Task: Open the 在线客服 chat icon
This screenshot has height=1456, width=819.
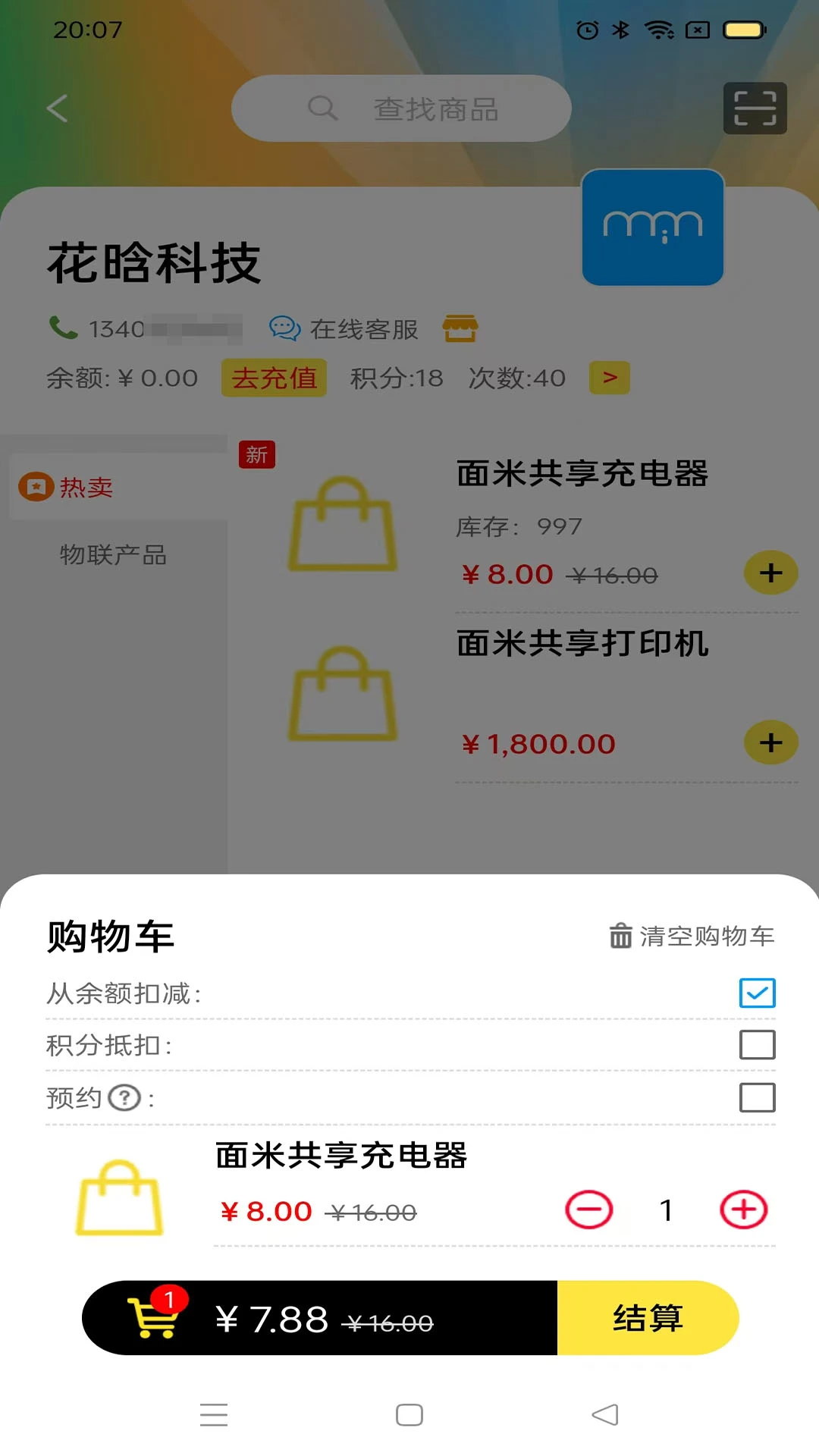Action: 284,328
